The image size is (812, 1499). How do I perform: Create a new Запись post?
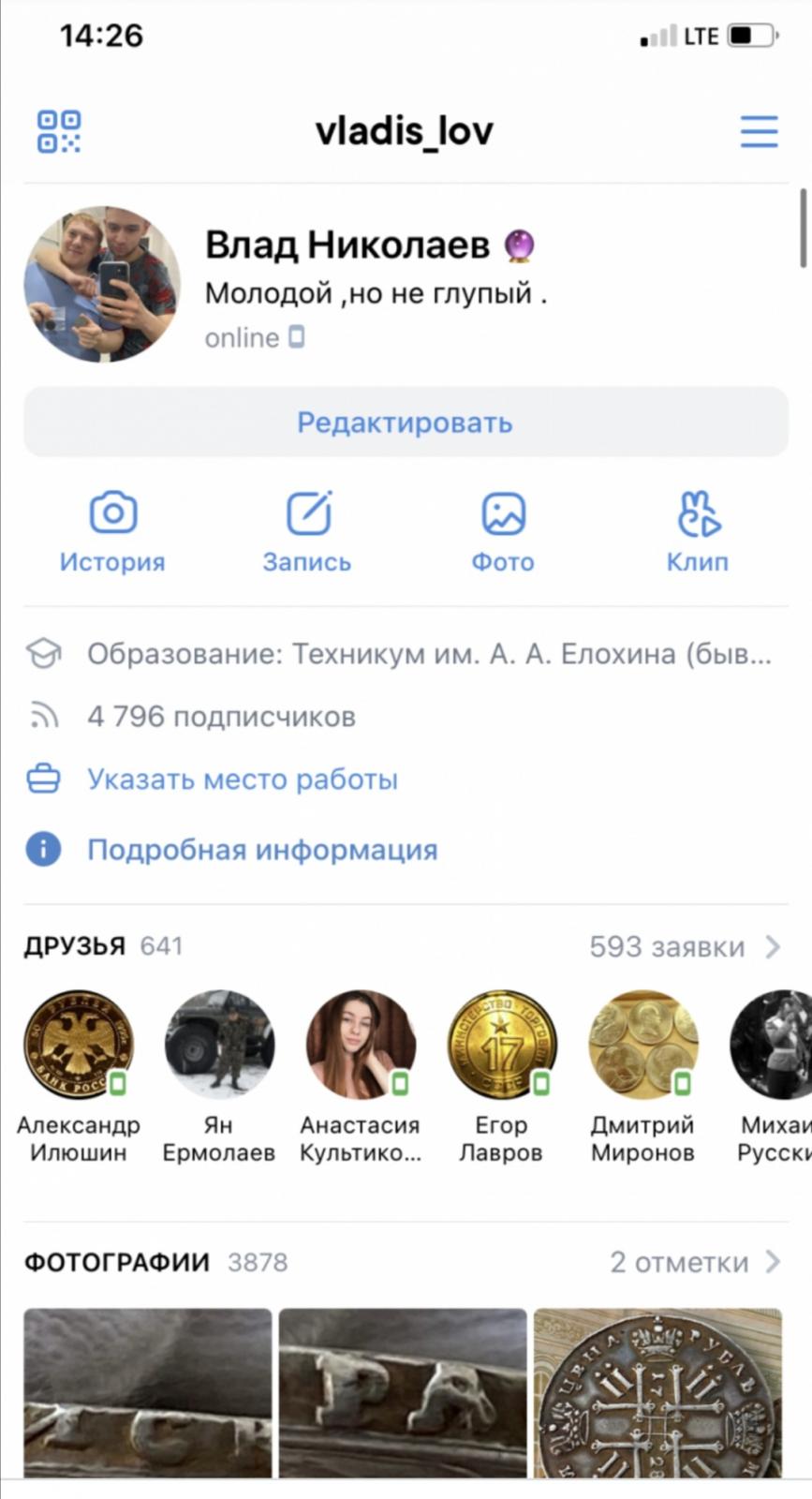pos(307,530)
